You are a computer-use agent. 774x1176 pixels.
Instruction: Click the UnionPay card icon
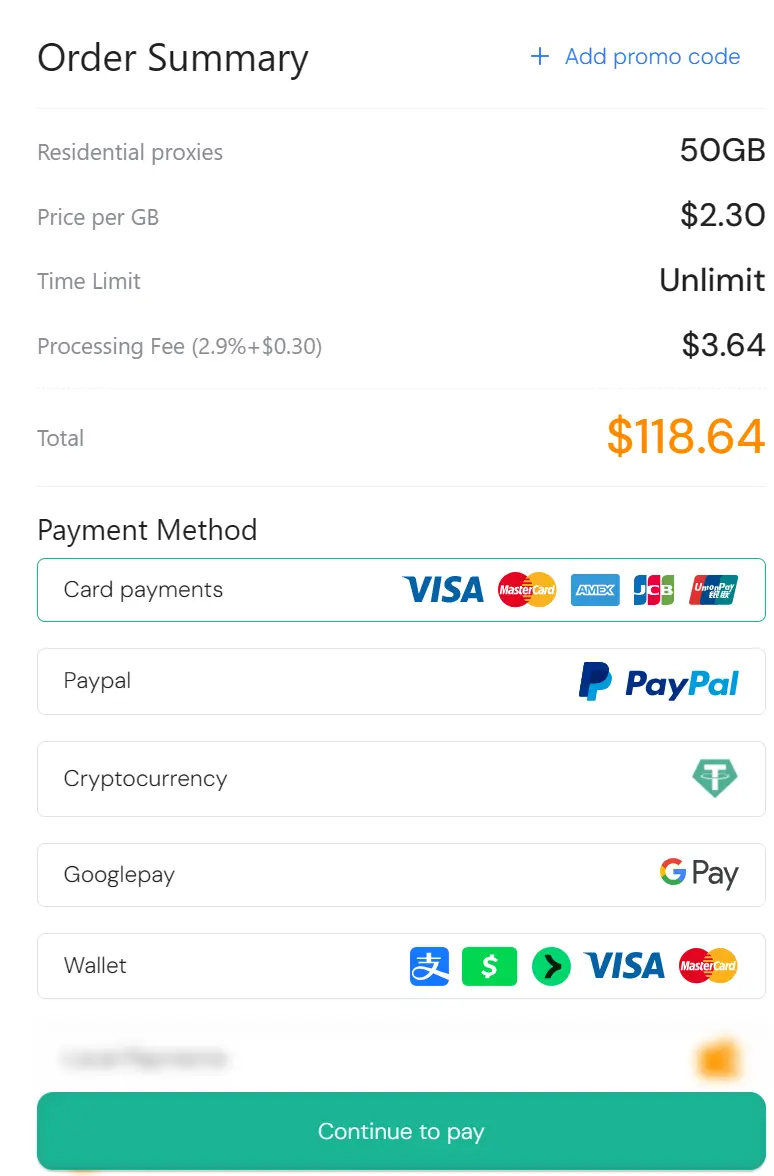(713, 590)
